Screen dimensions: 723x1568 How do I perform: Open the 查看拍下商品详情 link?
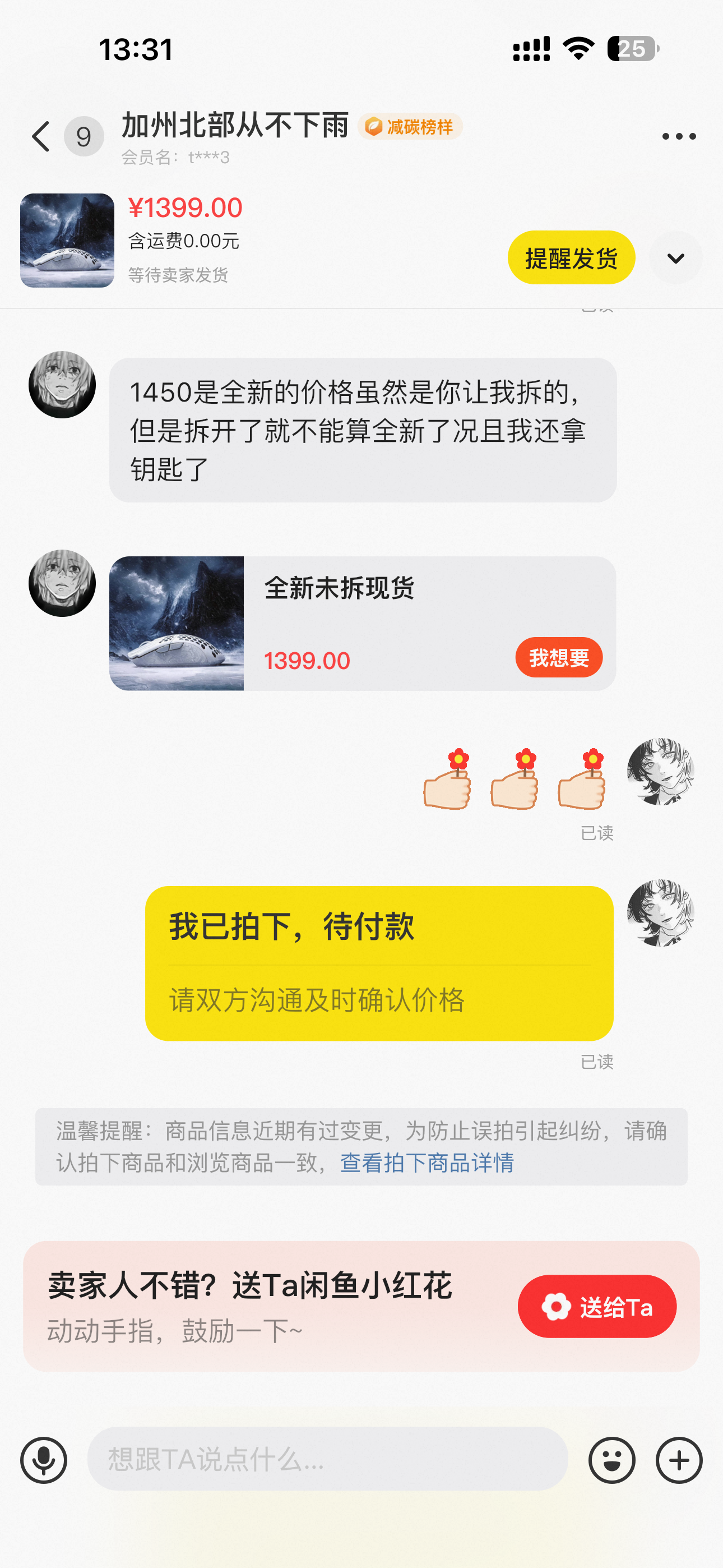click(x=427, y=1163)
